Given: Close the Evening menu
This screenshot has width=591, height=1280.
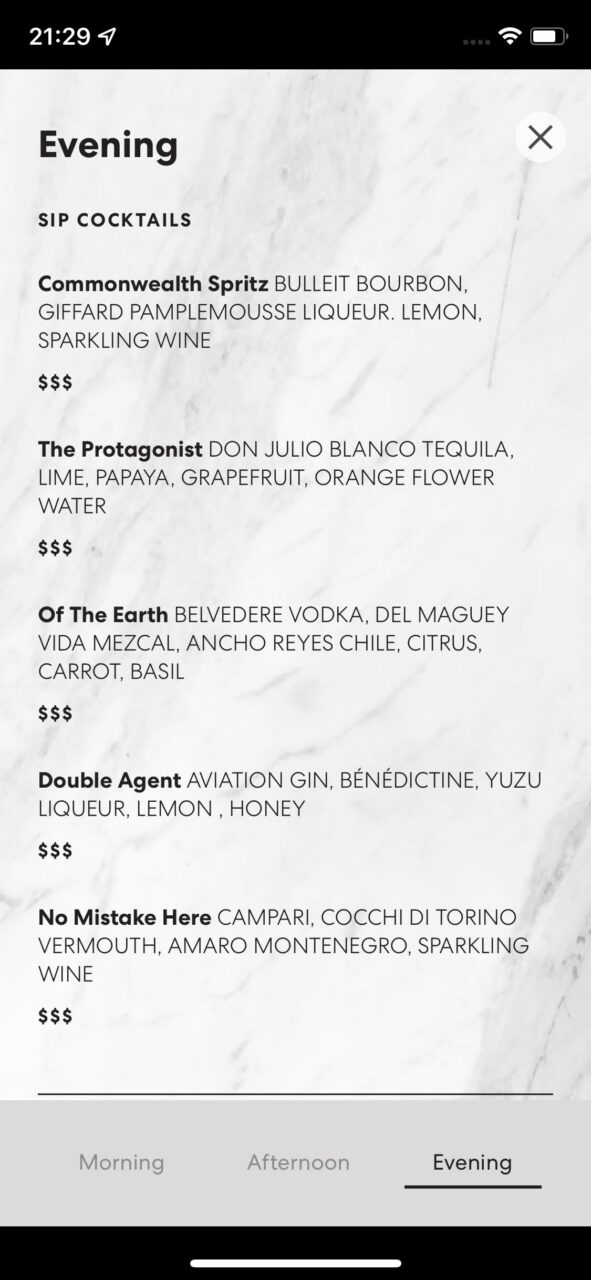Looking at the screenshot, I should tap(540, 137).
